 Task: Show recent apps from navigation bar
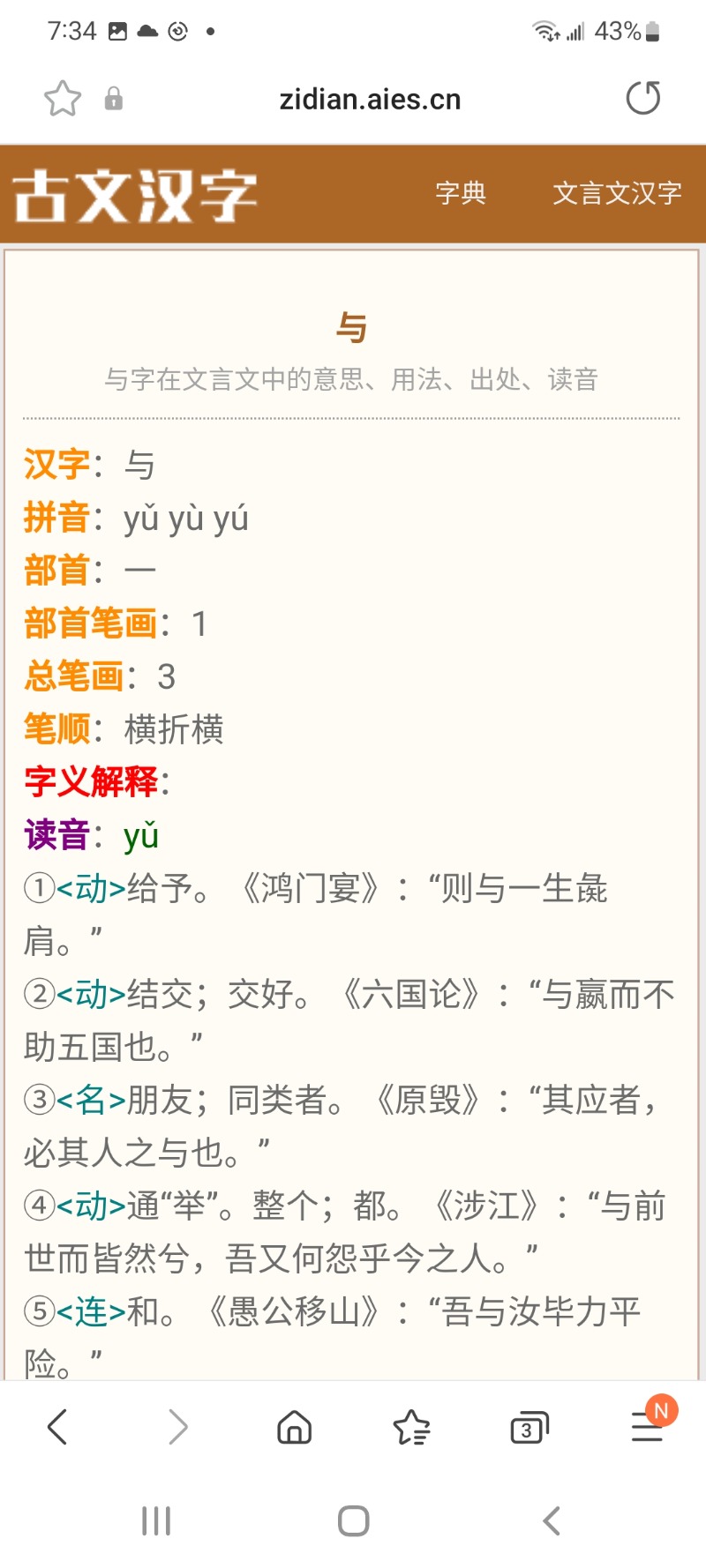click(x=156, y=1520)
